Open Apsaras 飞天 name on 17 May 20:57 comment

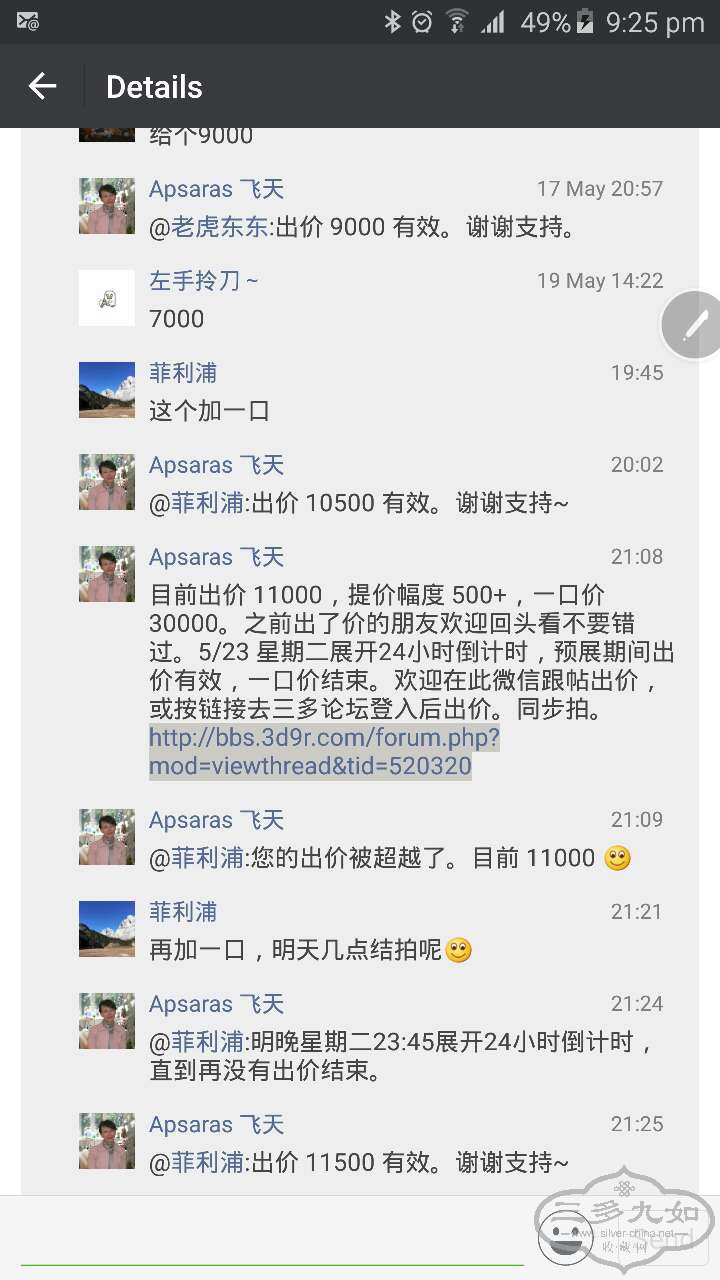click(216, 189)
